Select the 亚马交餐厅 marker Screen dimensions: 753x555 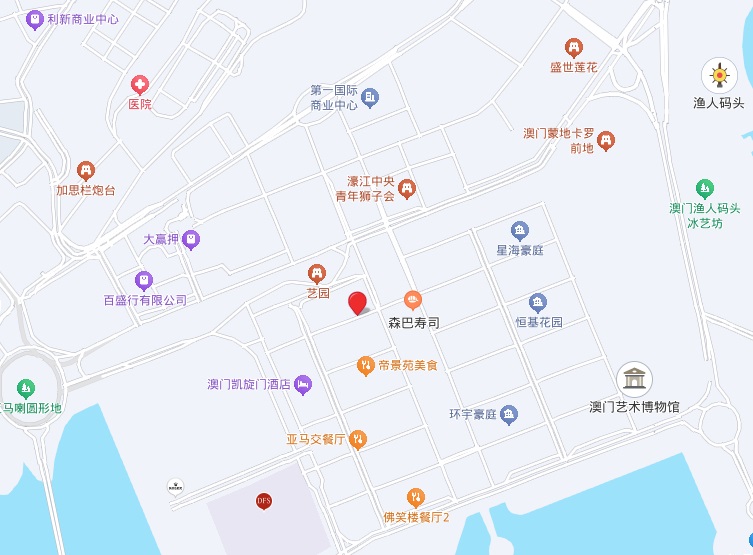(x=358, y=439)
